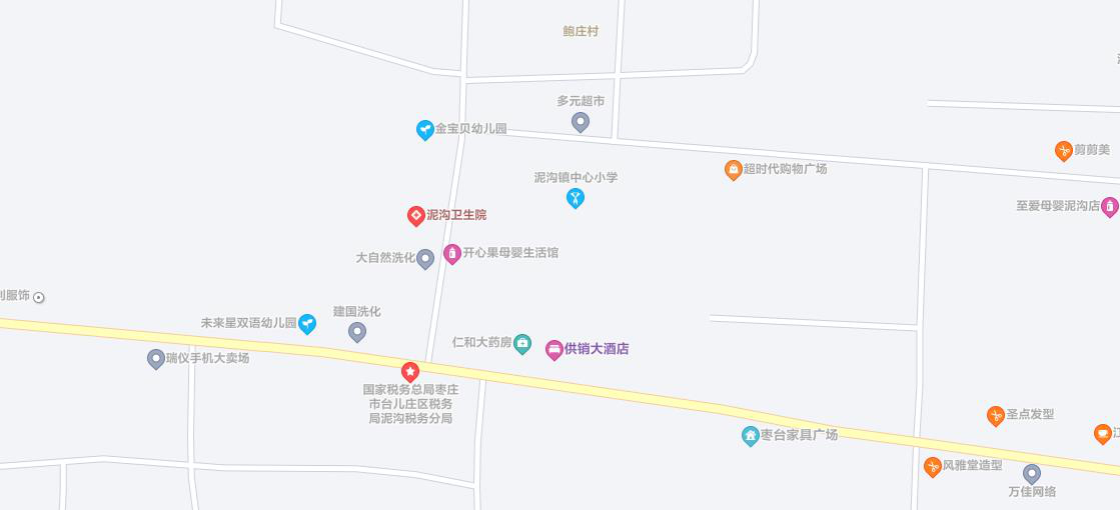Open the 开心果母婴生活馆 marker
Viewport: 1120px width, 510px height.
click(x=452, y=253)
